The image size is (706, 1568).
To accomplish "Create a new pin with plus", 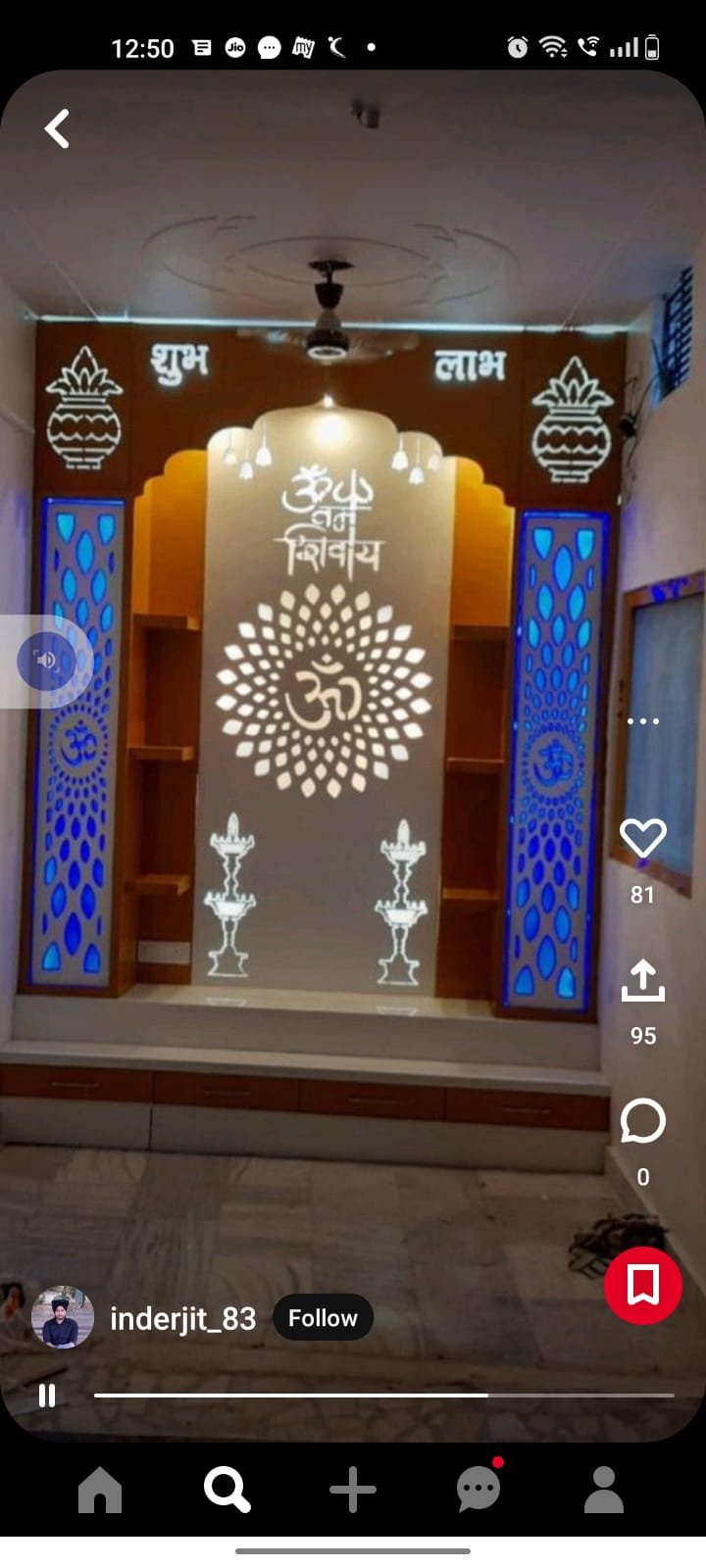I will 353,1490.
